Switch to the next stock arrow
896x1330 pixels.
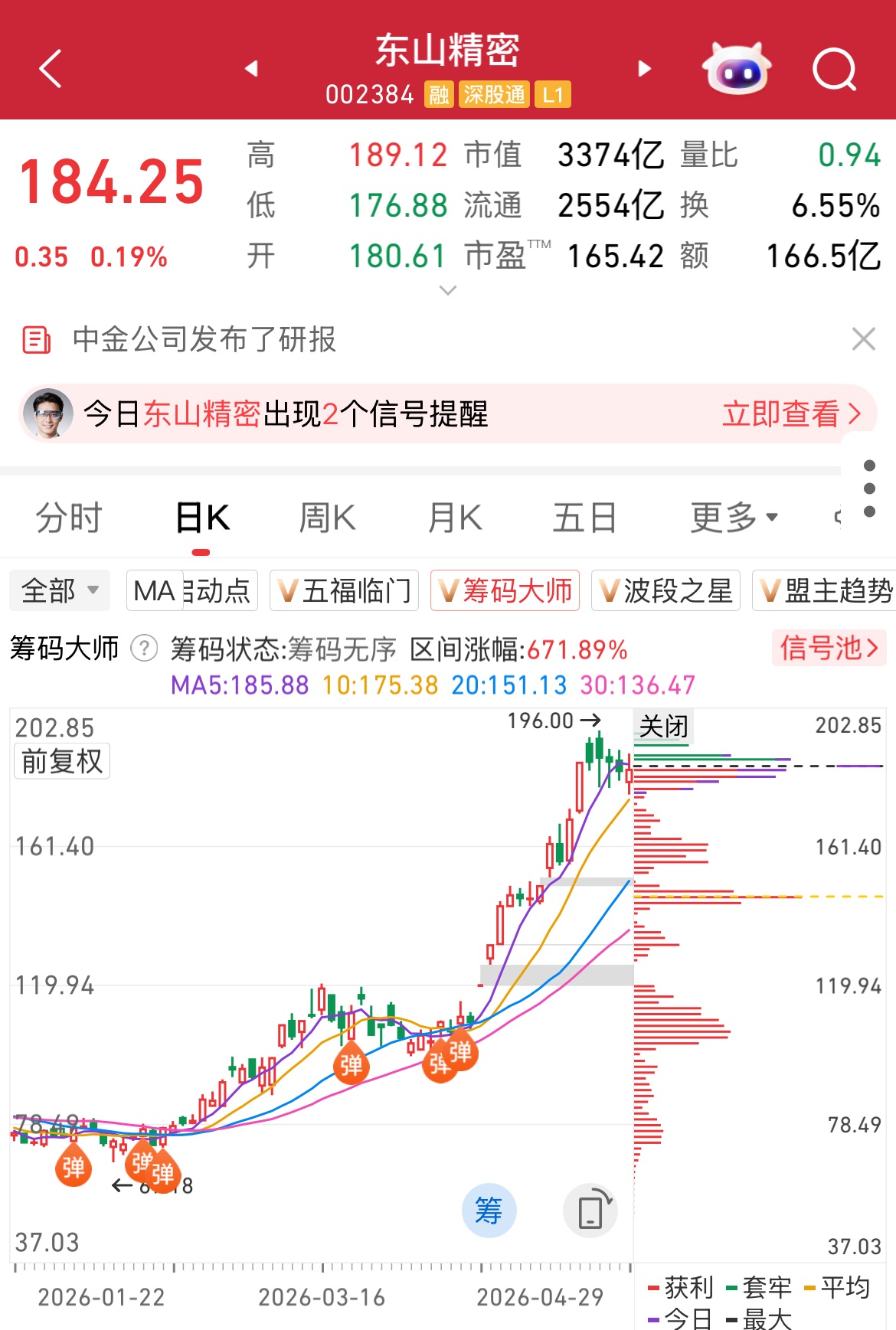(645, 69)
